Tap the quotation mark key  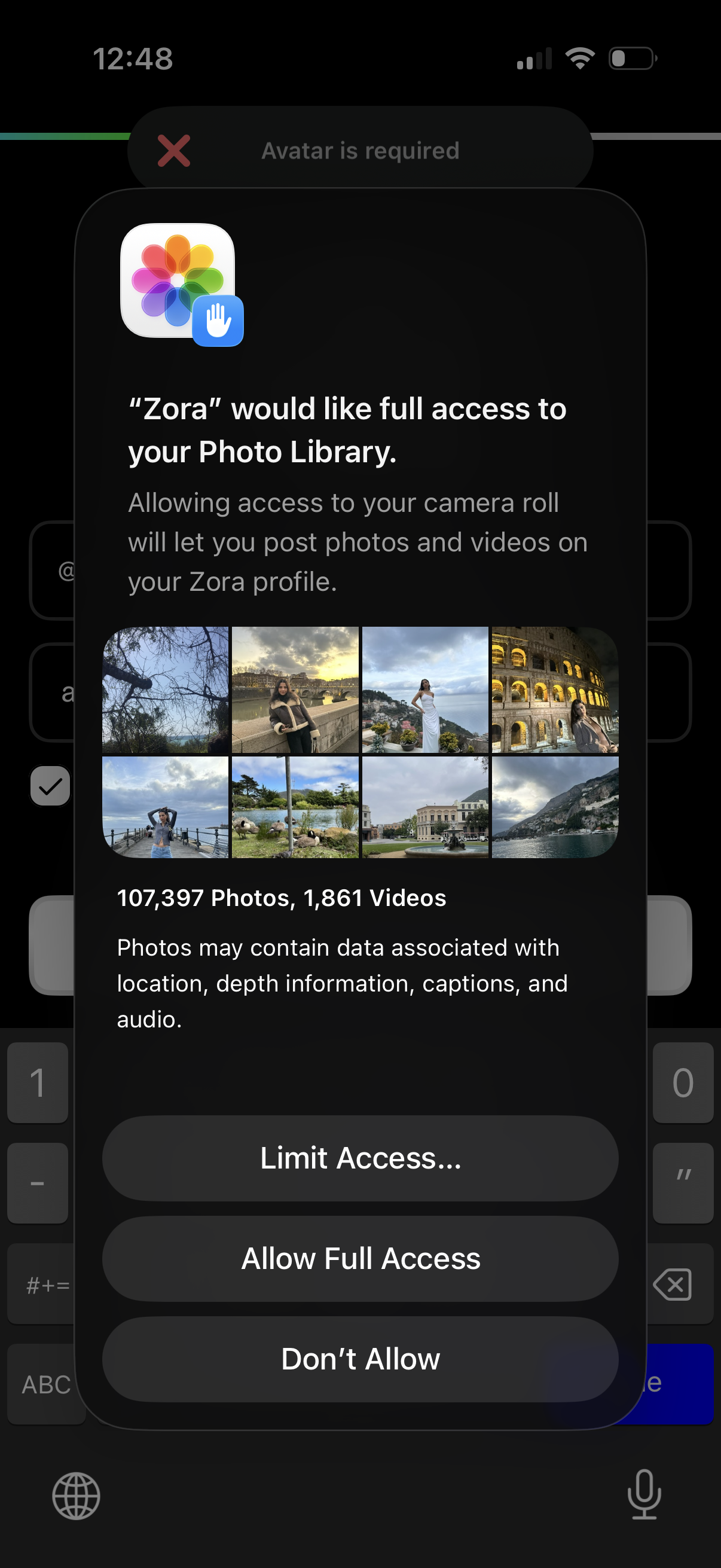pos(683,1181)
